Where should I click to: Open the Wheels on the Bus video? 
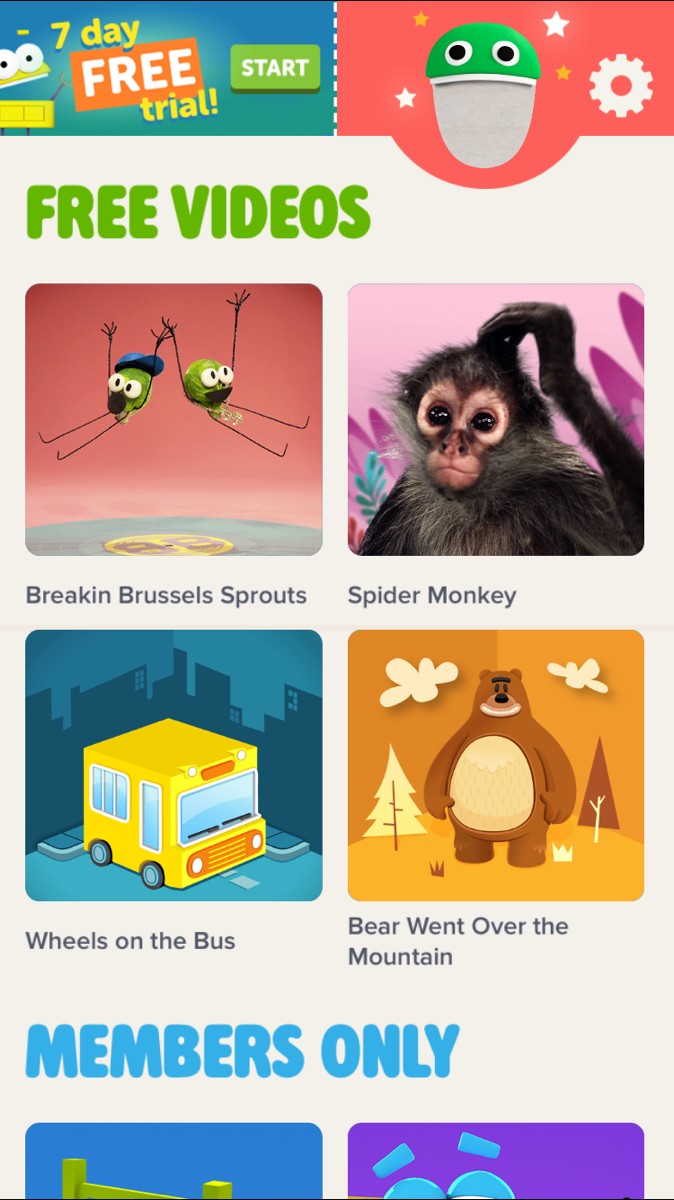point(174,765)
